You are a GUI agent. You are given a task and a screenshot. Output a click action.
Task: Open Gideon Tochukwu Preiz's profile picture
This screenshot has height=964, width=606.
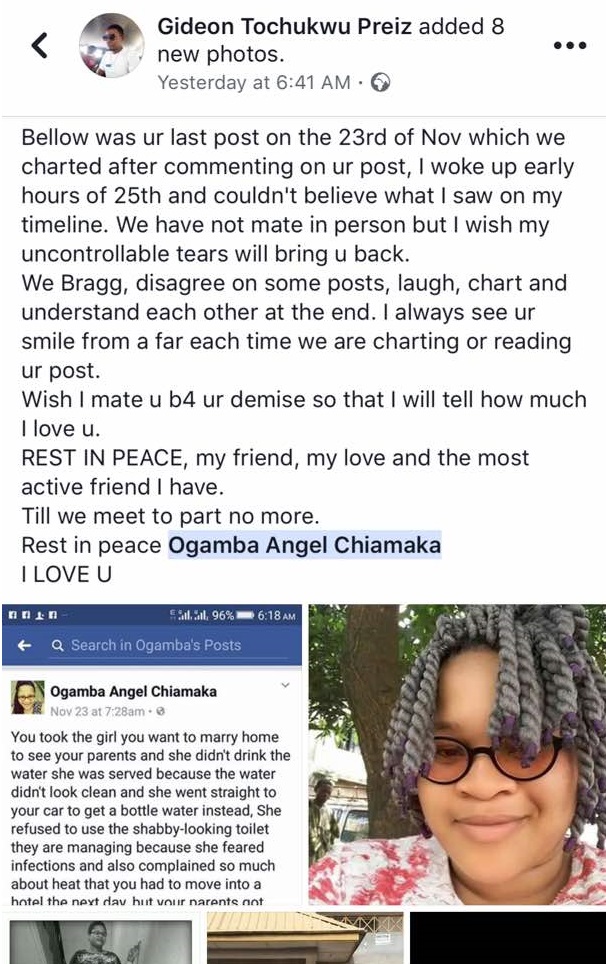[112, 46]
